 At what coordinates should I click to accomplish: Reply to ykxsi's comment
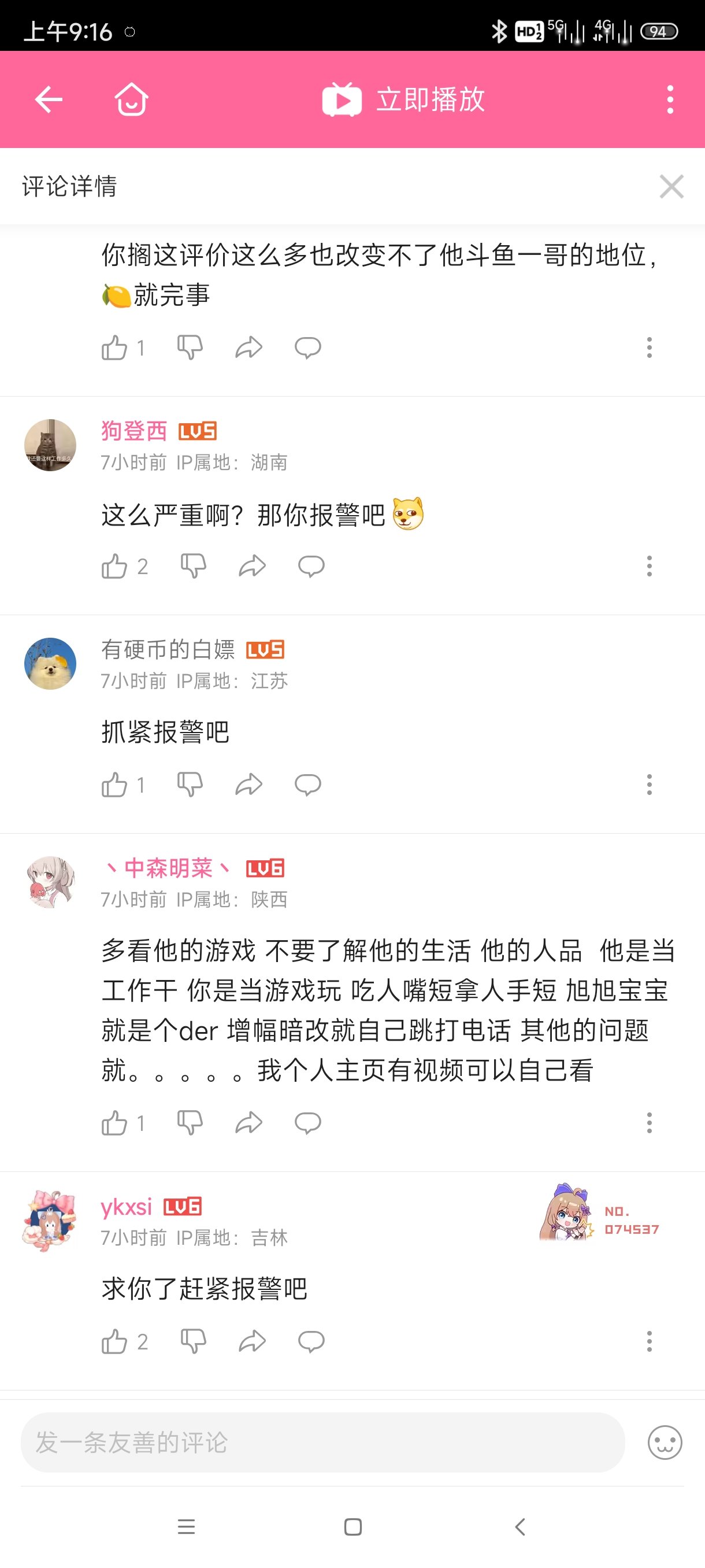tap(311, 1341)
